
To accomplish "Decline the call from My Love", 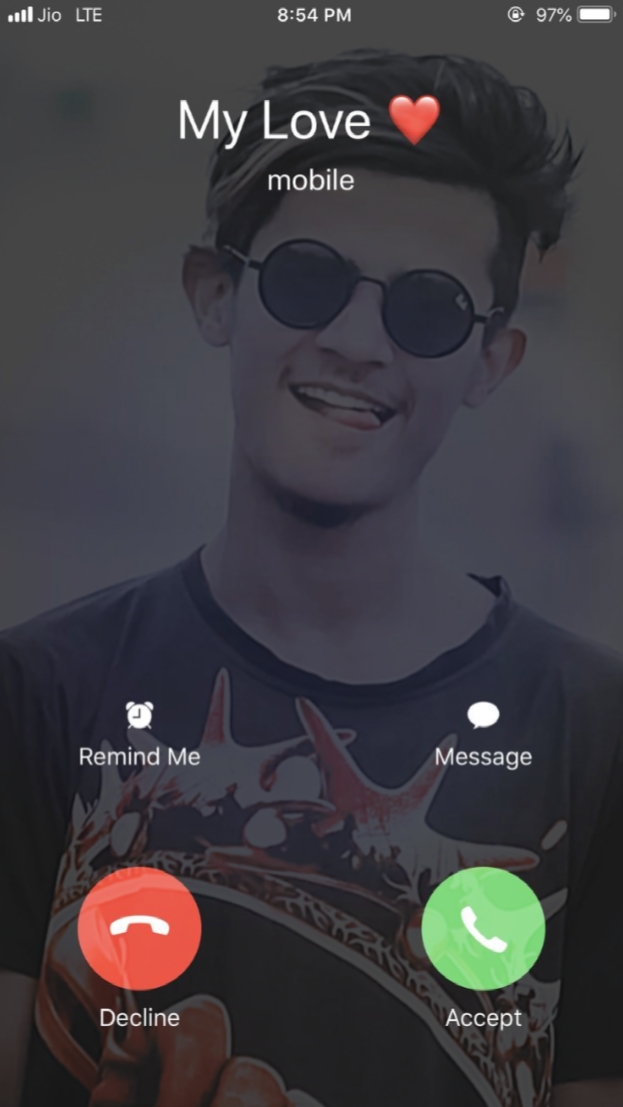I will pos(139,928).
